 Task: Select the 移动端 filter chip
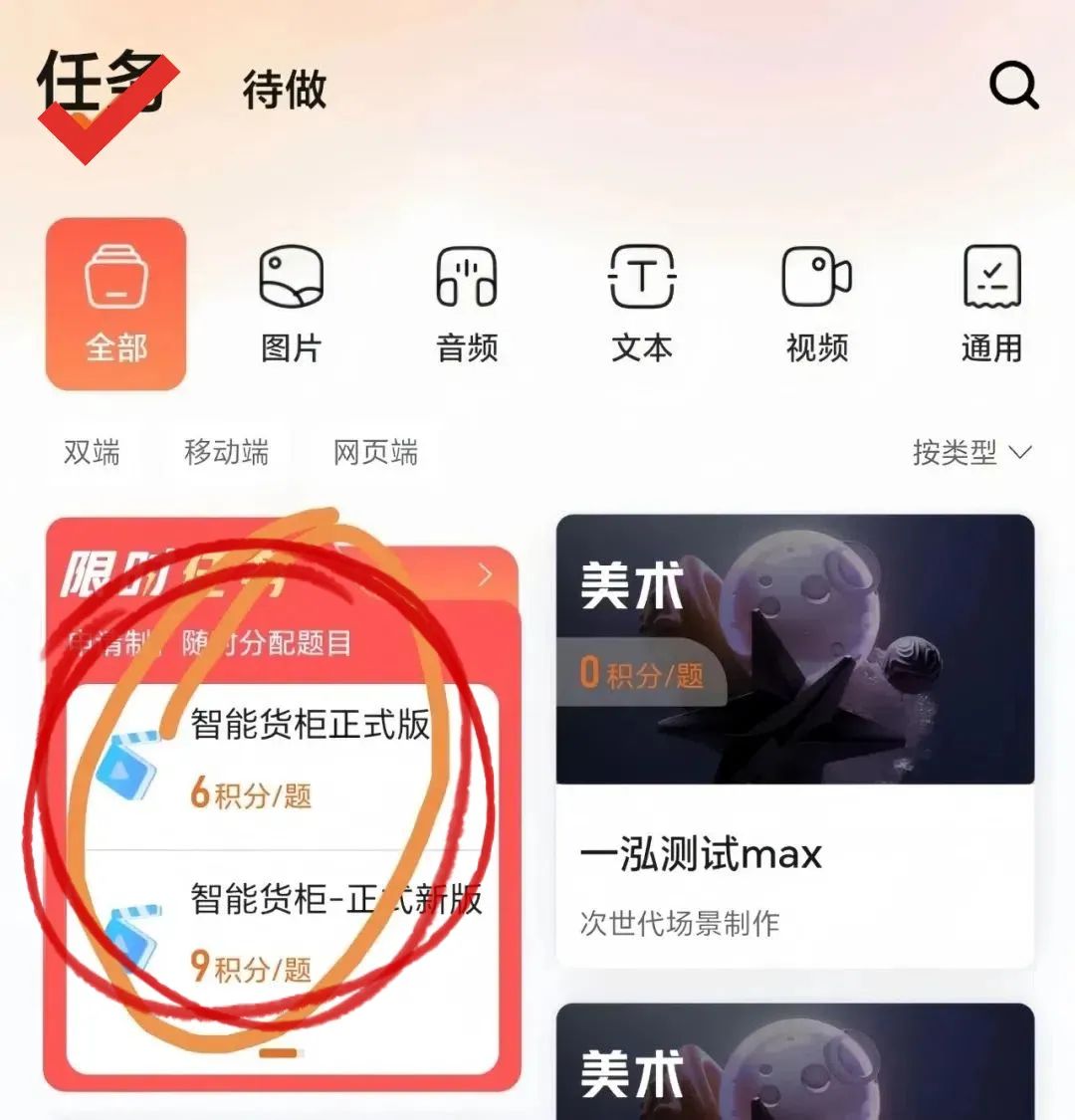(x=226, y=453)
